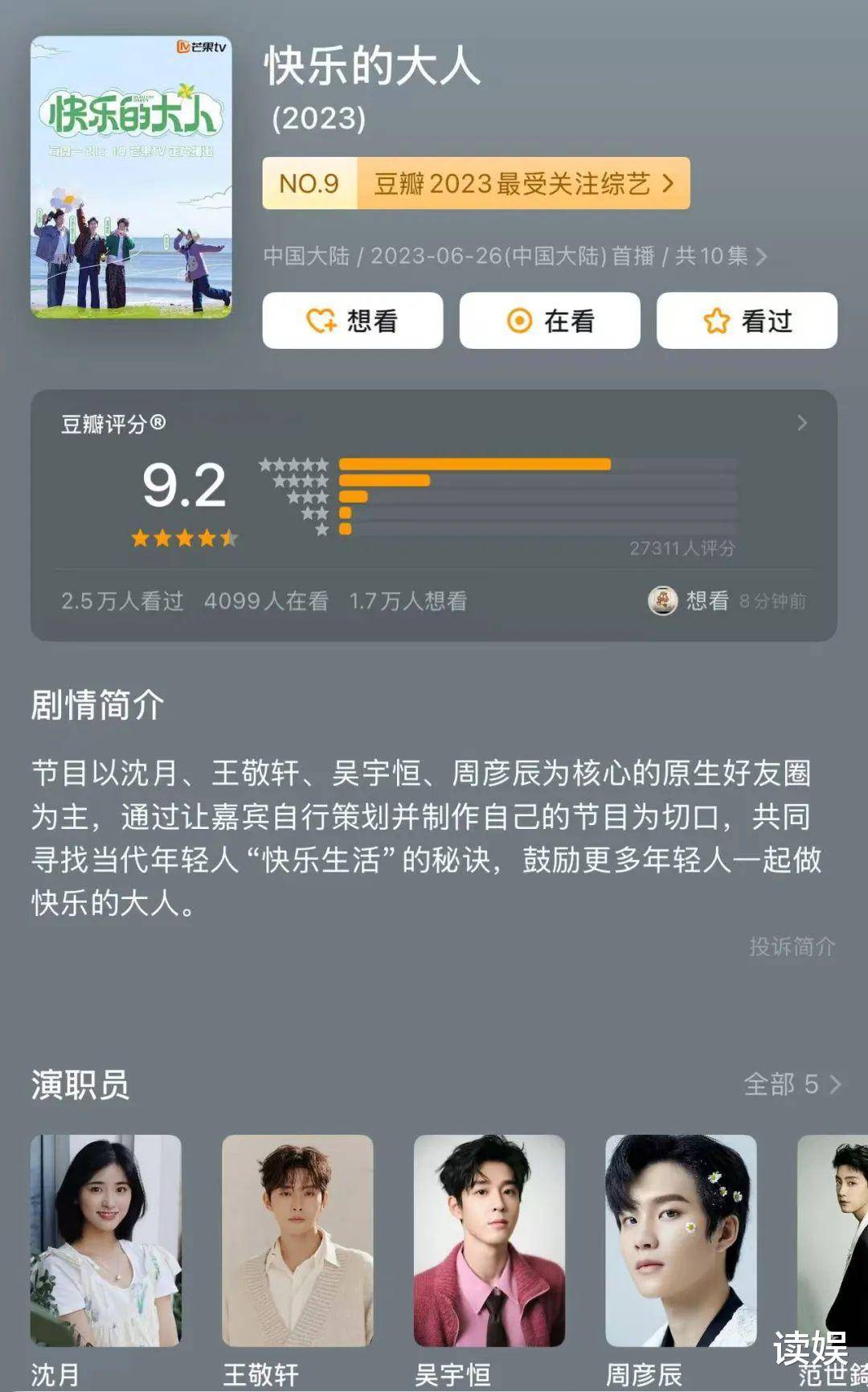This screenshot has height=1392, width=868.
Task: Expand the show info with 共10集
Action: click(x=514, y=256)
